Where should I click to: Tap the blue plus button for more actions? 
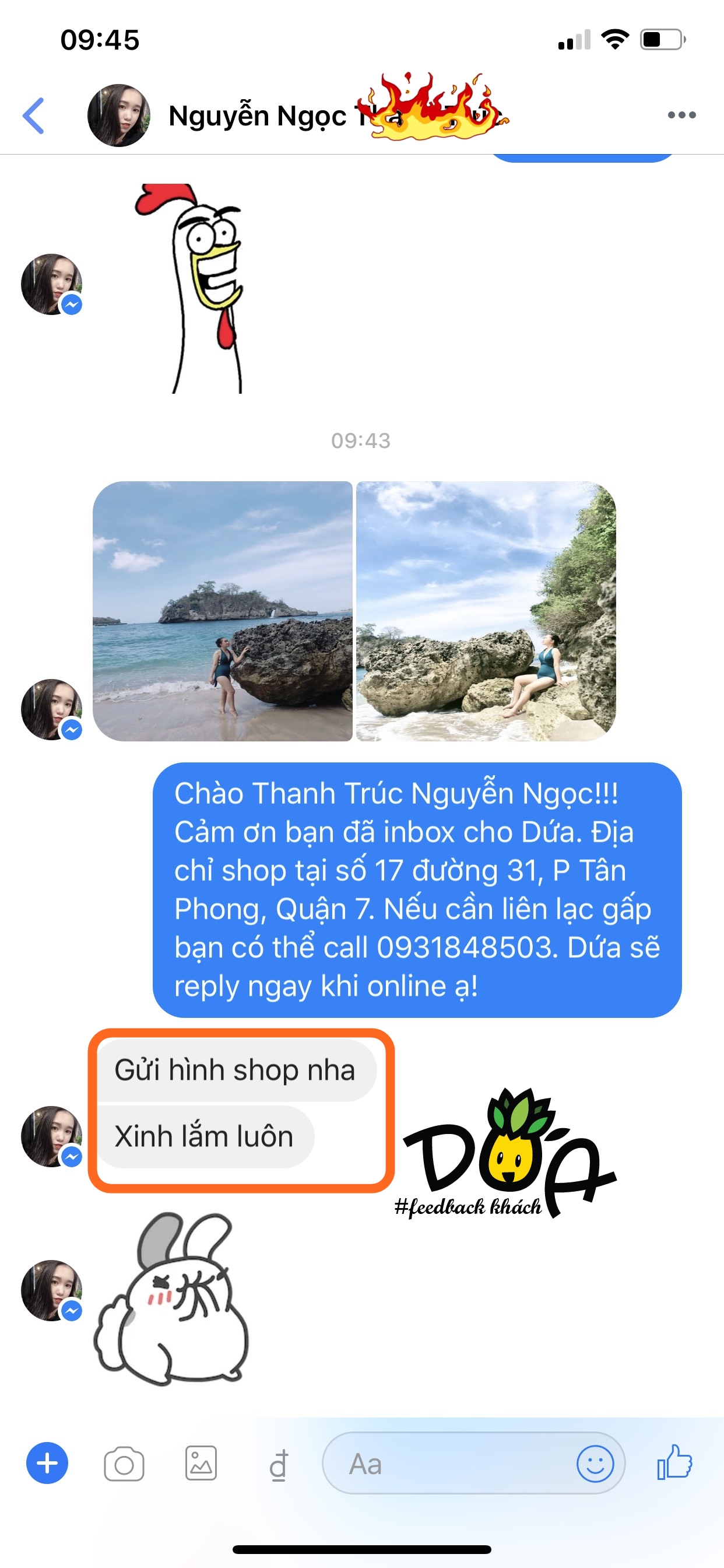coord(47,1464)
